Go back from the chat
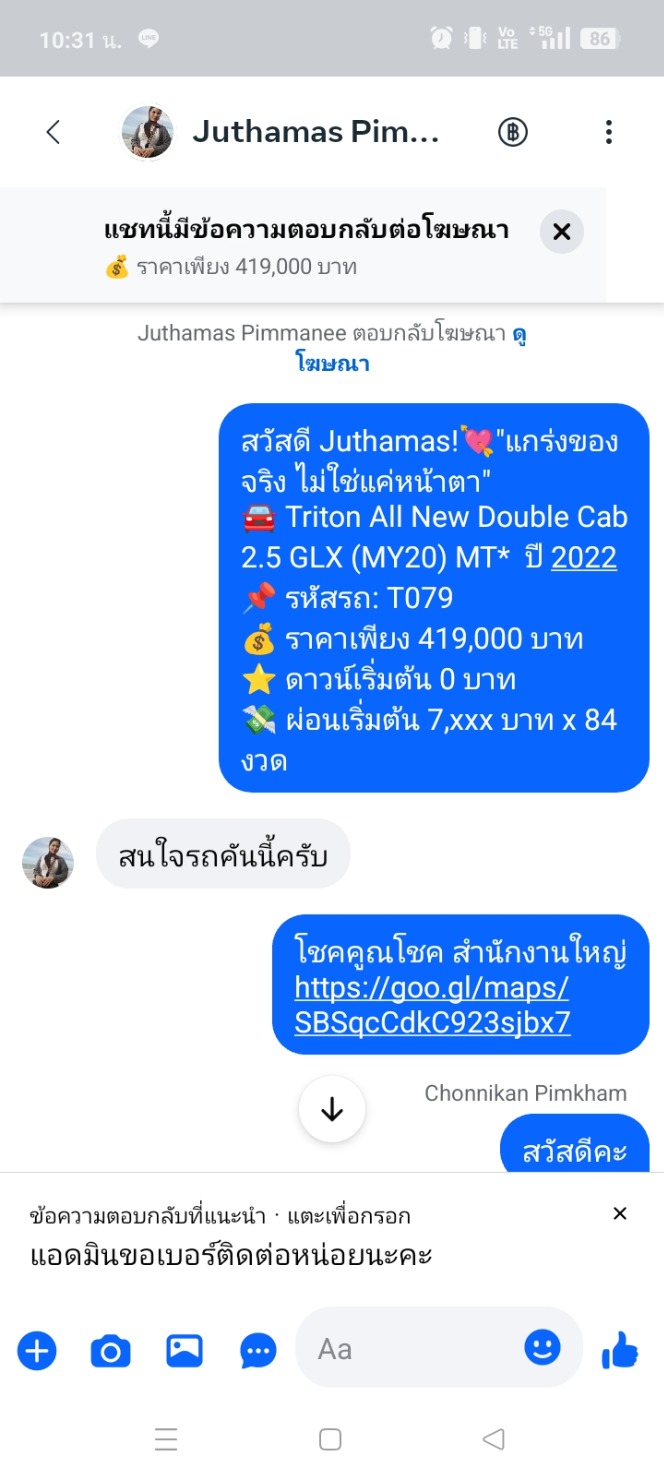The height and width of the screenshot is (1480, 664). click(x=53, y=132)
